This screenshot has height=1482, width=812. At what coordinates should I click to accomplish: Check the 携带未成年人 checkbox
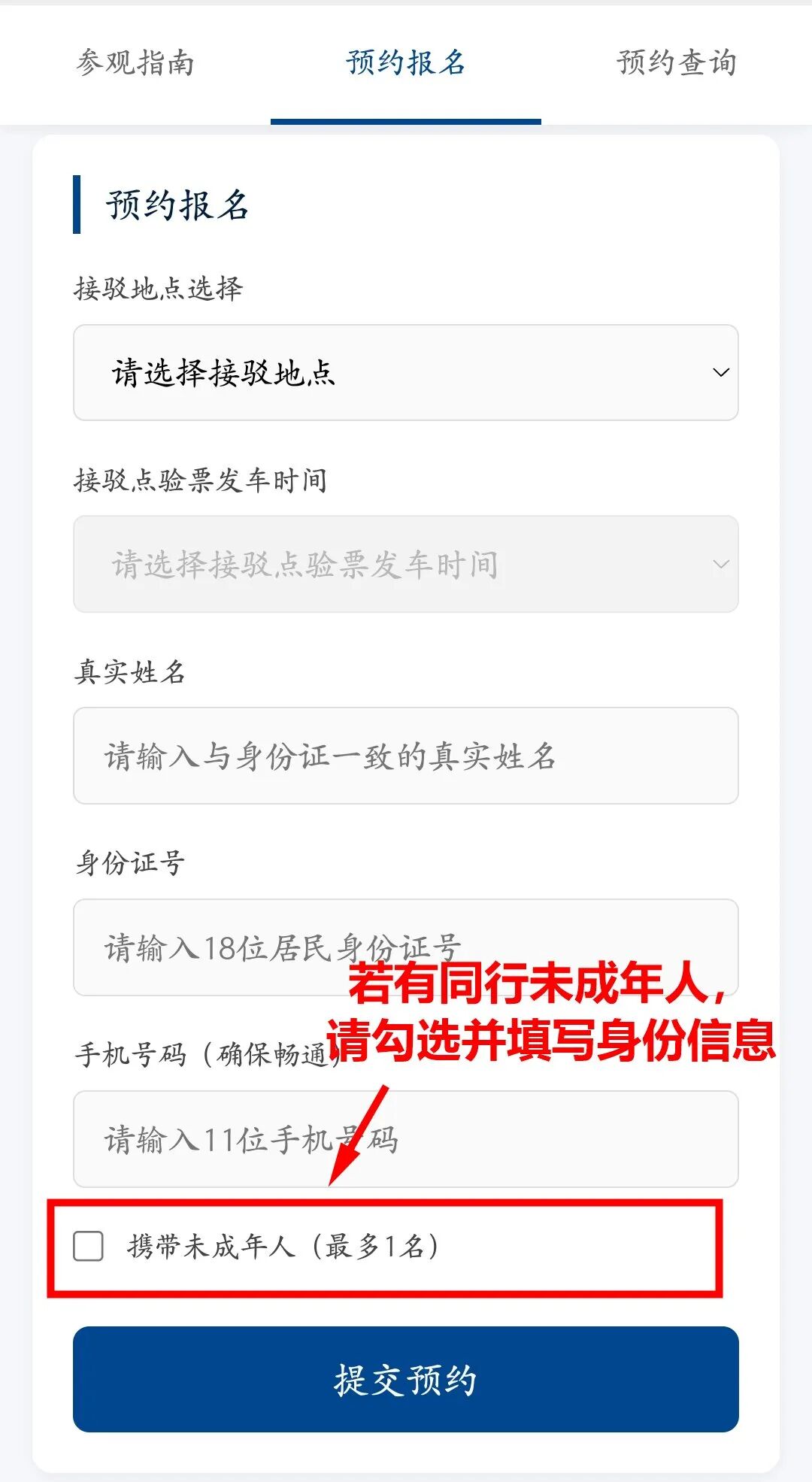89,1246
